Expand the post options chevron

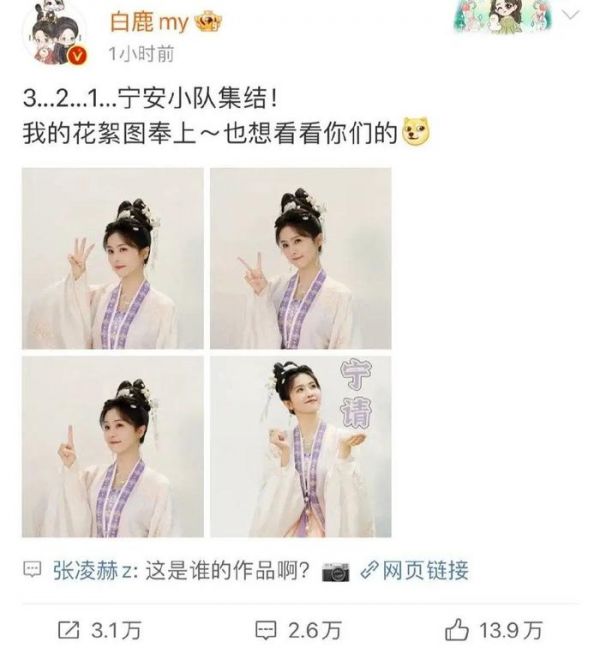click(570, 17)
